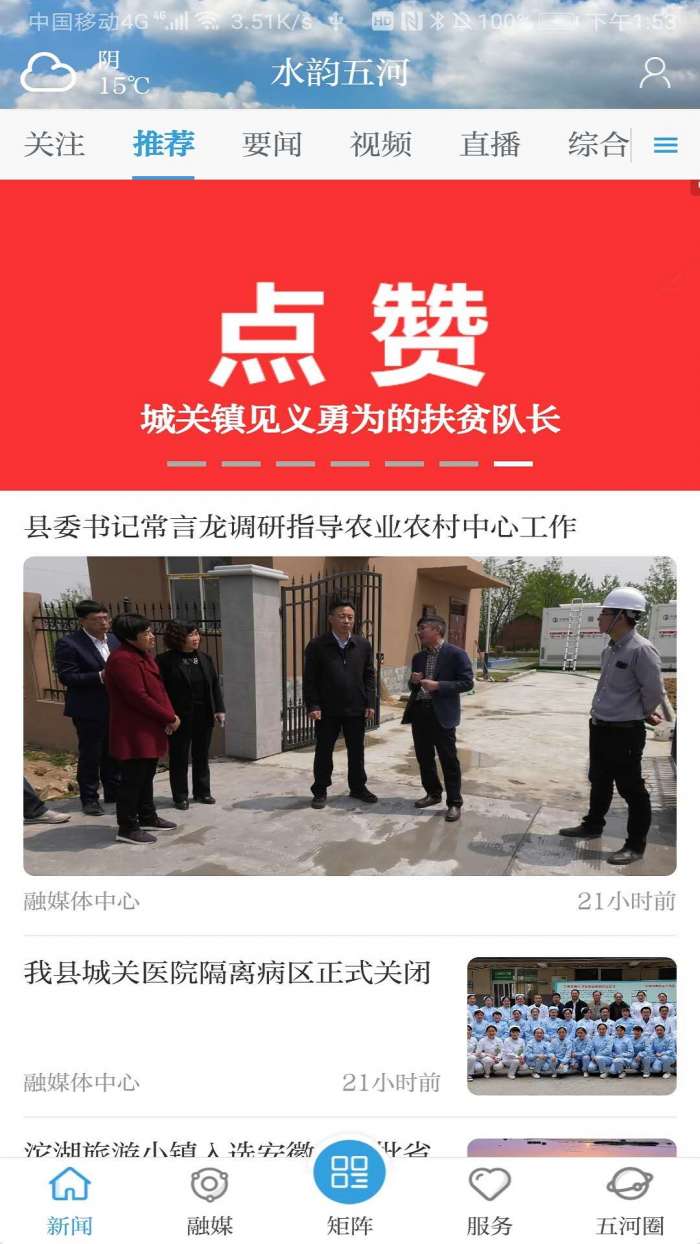Go to the 融媒 tab
Screen dimensions: 700x1244
(x=209, y=1200)
